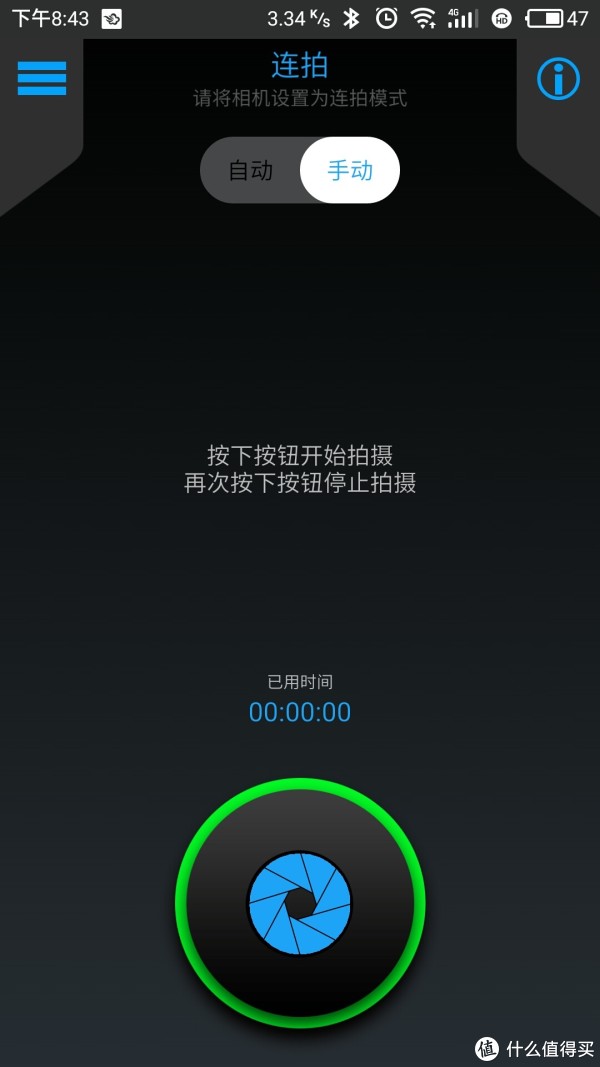Open the info icon

click(558, 79)
